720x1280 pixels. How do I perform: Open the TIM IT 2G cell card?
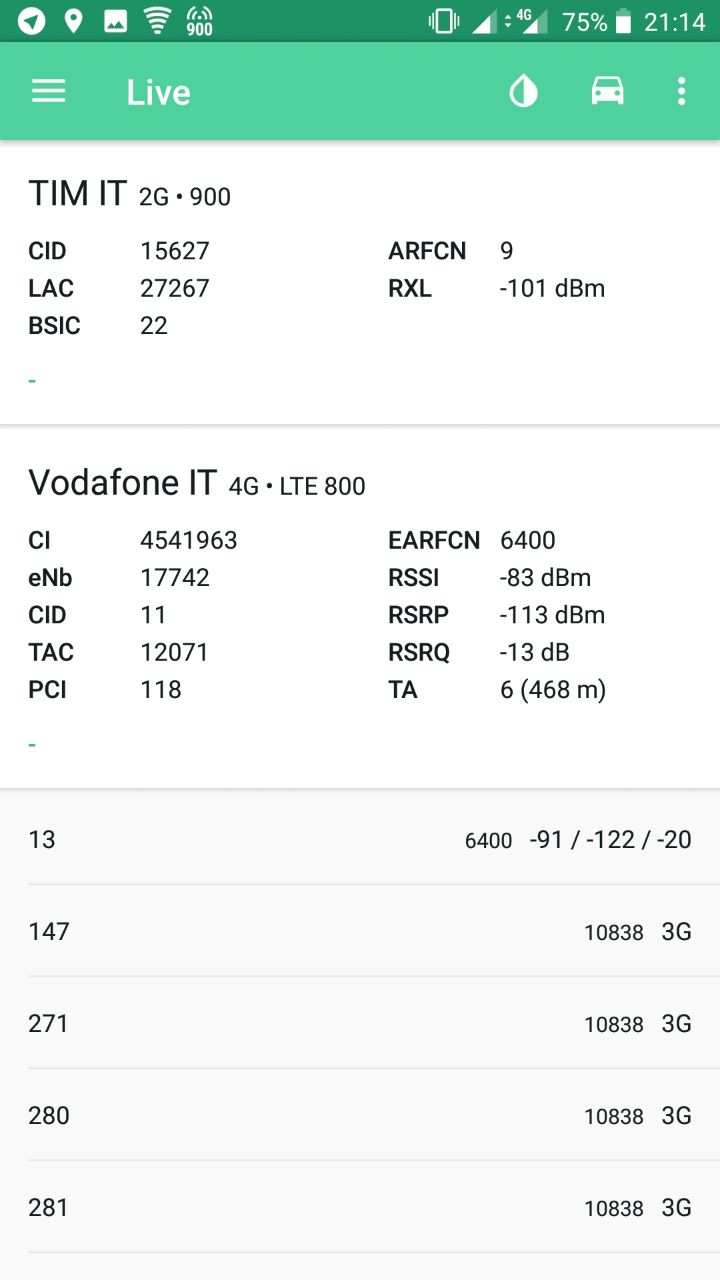pos(360,283)
